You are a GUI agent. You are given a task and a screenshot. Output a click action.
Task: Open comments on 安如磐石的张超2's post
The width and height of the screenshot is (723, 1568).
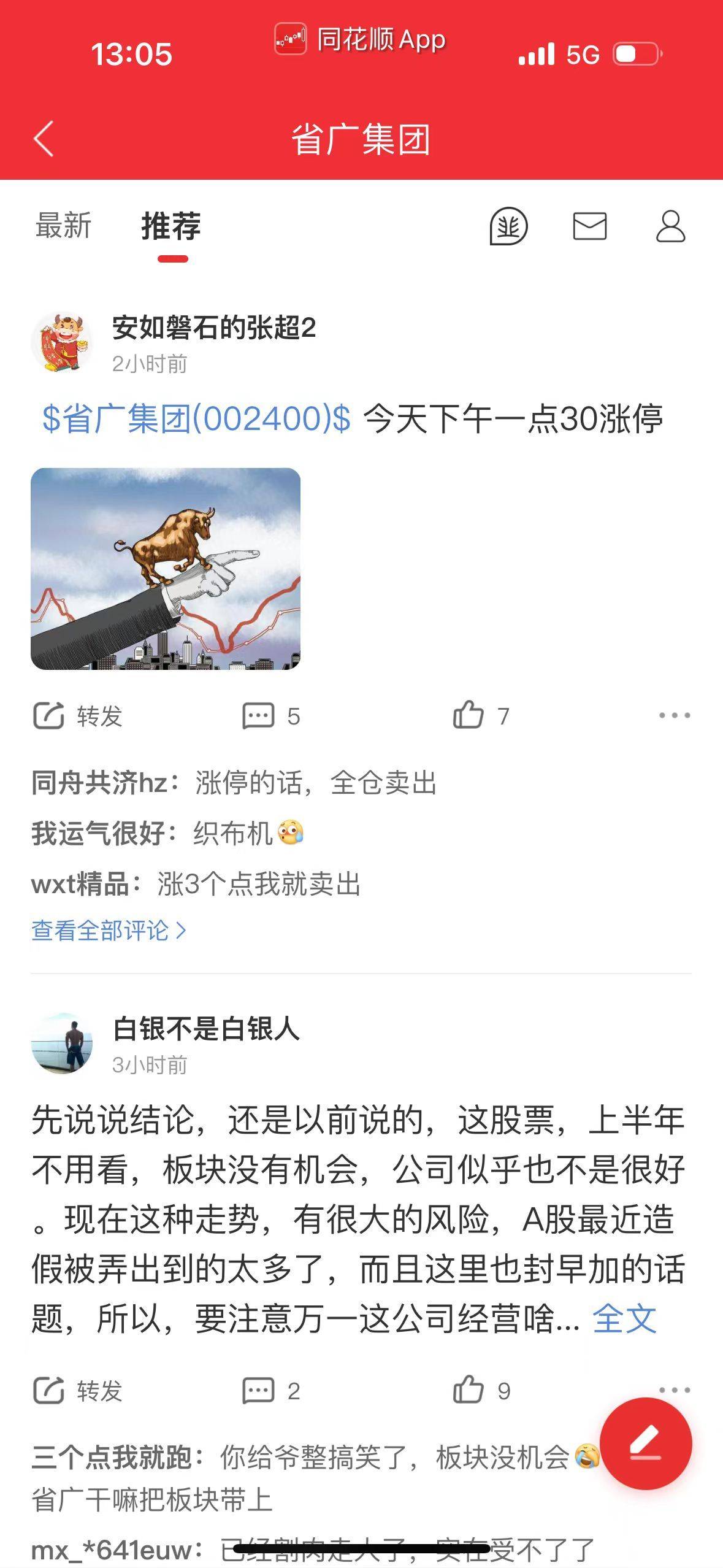[x=271, y=716]
